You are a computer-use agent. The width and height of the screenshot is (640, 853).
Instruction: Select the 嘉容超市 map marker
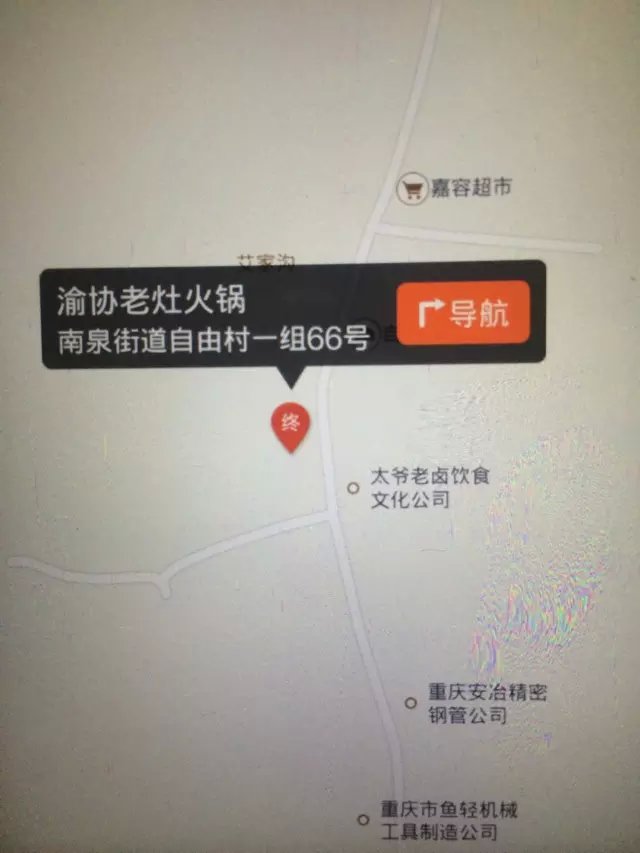click(412, 188)
